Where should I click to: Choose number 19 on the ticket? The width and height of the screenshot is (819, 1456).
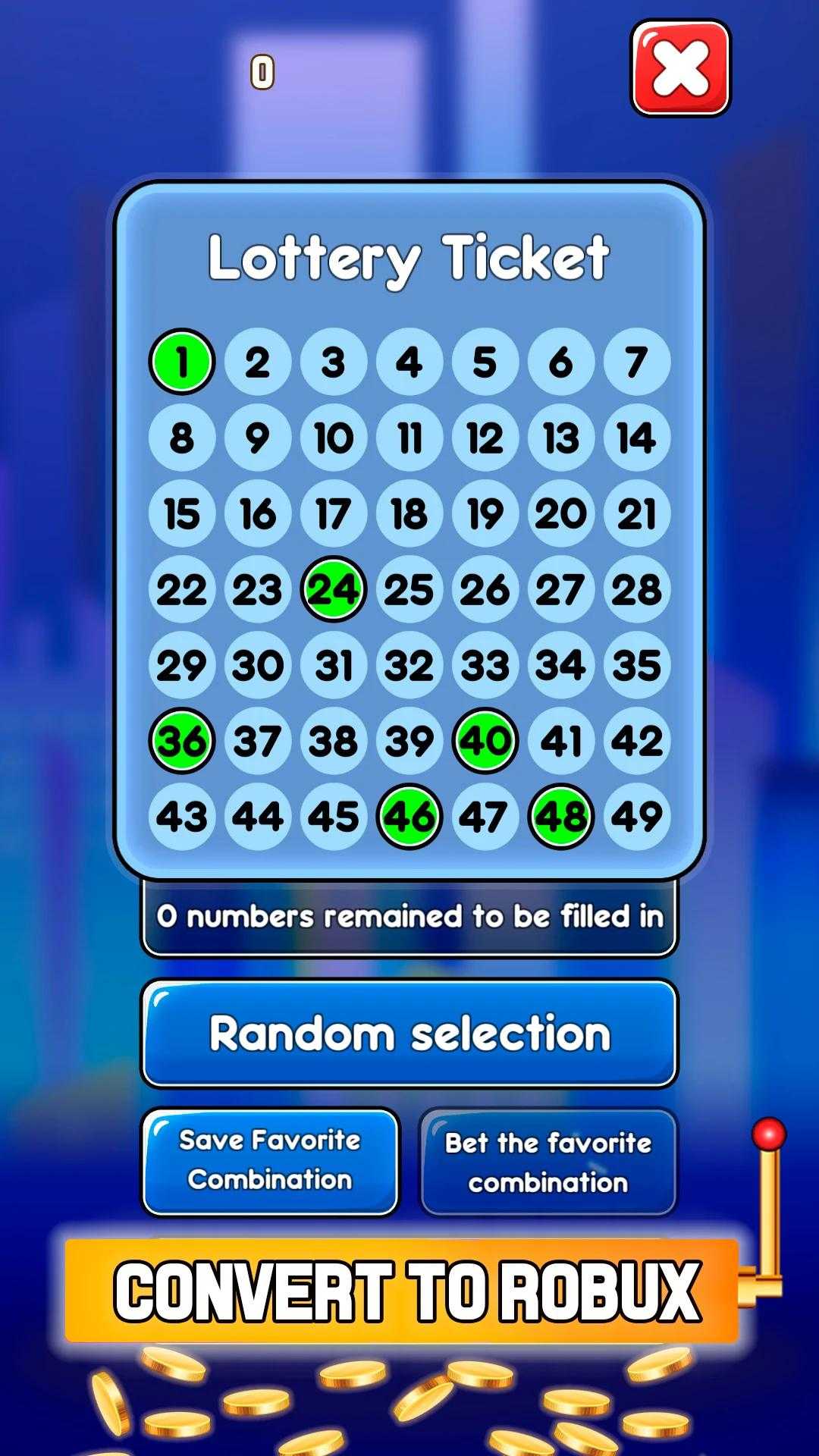[x=485, y=513]
